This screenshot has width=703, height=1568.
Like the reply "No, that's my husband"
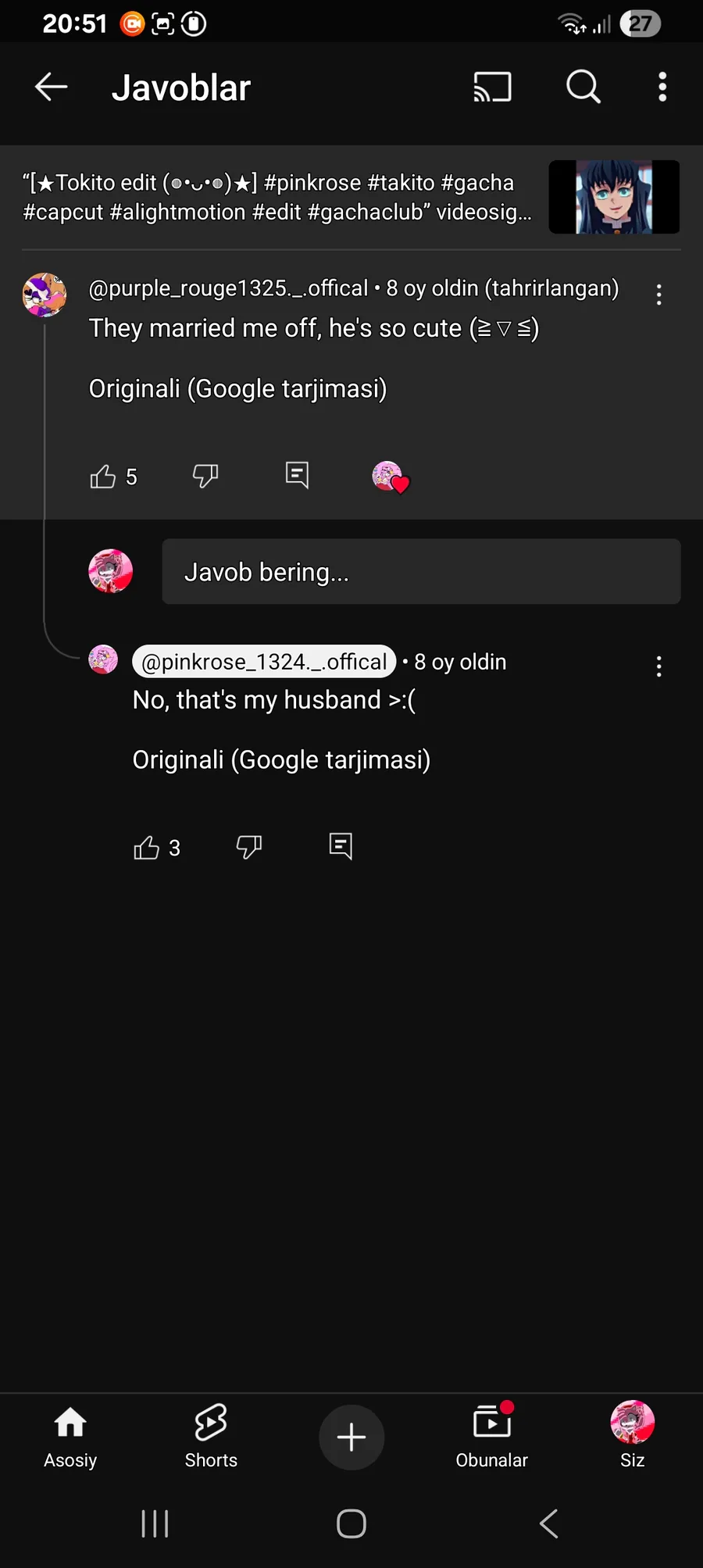[147, 847]
